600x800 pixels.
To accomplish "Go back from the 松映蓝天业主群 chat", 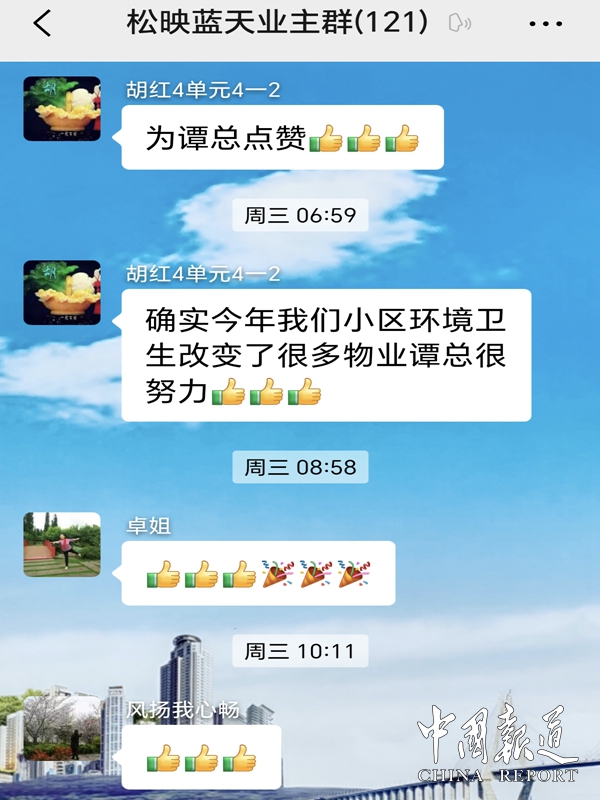I will click(x=41, y=23).
